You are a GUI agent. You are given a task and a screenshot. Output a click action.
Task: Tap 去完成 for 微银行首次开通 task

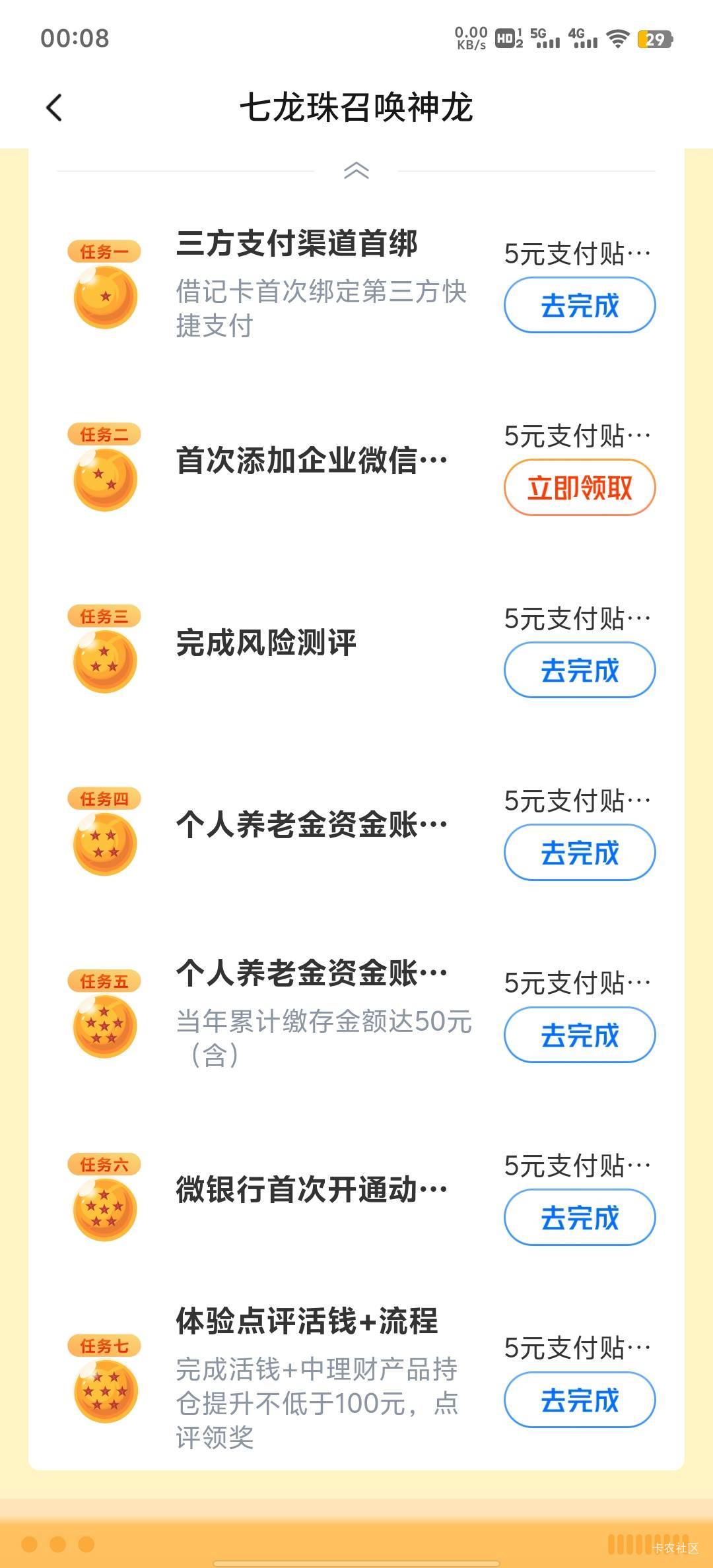[x=579, y=1218]
